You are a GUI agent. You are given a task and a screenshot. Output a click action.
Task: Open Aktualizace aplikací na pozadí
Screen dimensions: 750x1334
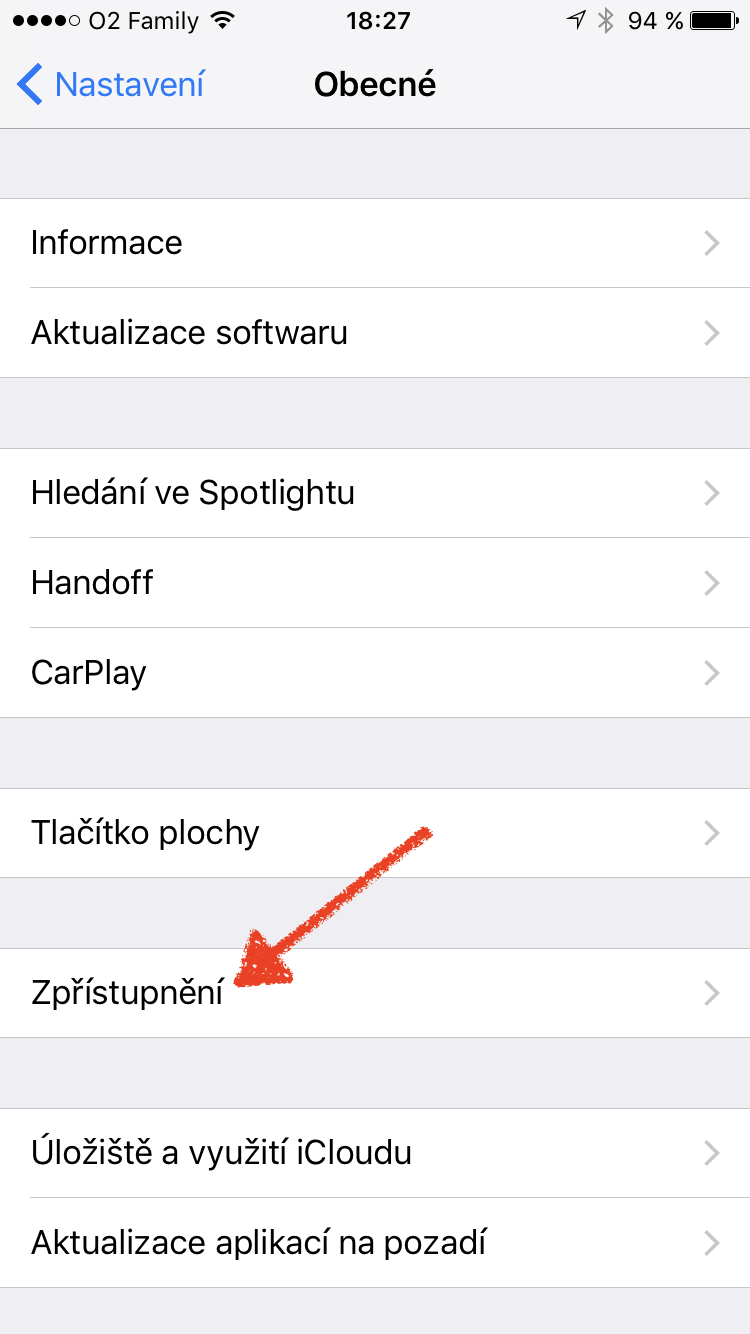point(375,1243)
